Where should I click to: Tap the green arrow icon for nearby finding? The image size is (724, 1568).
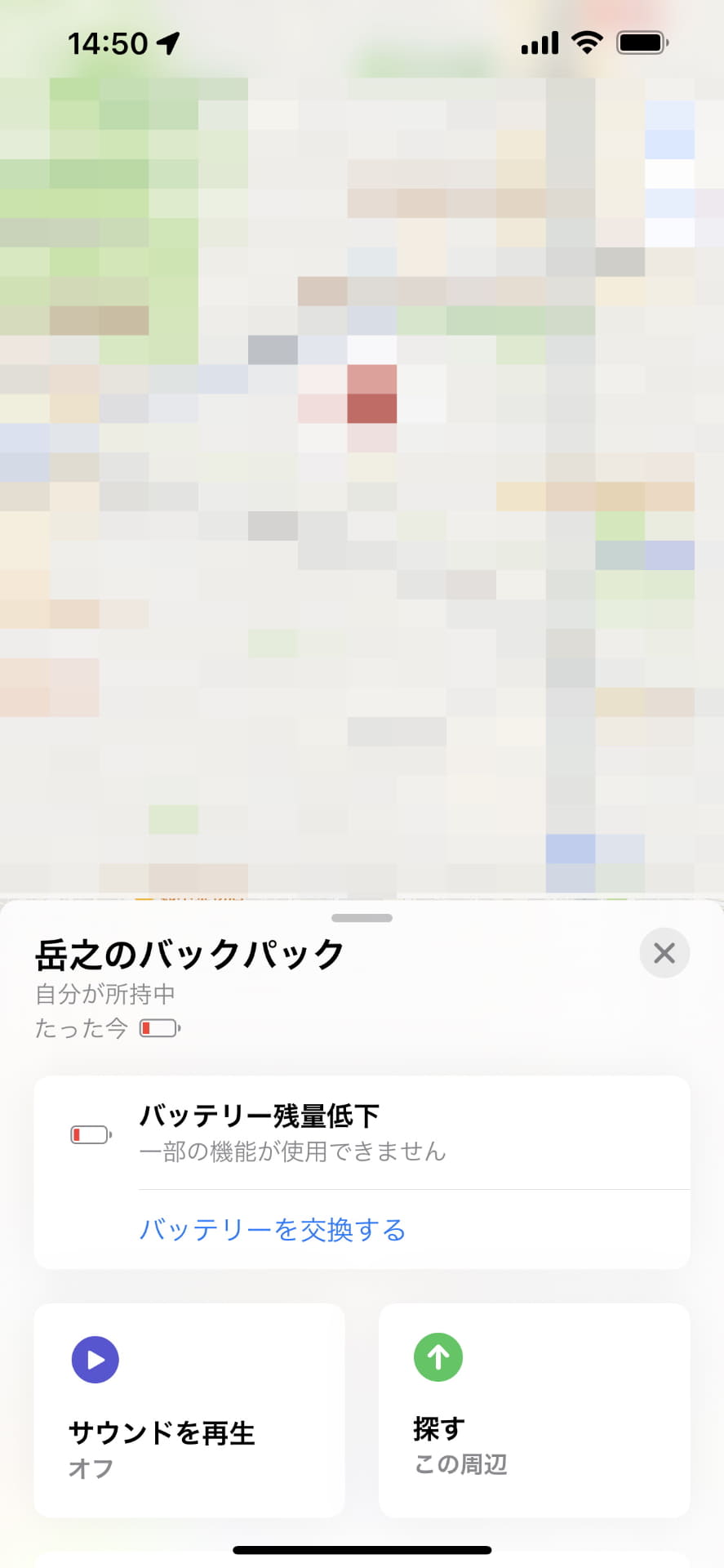click(x=438, y=1357)
